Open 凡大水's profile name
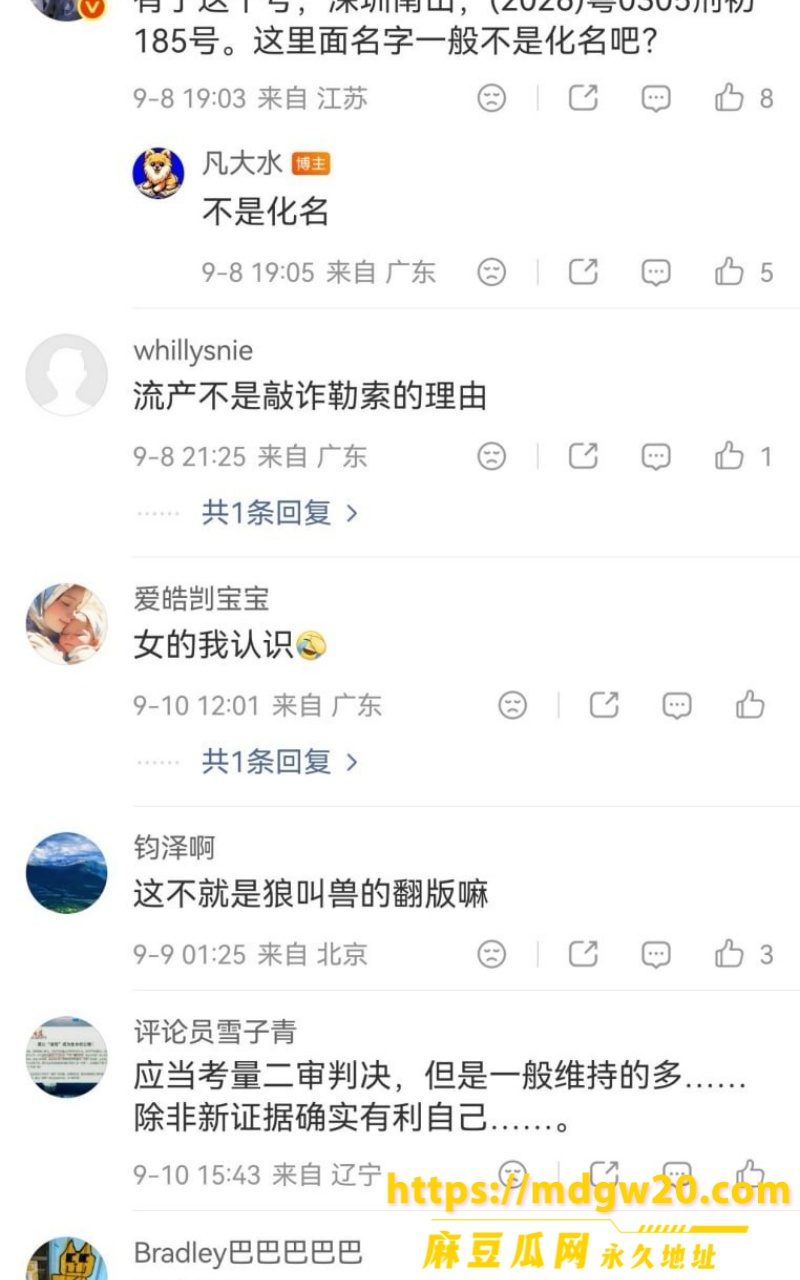The width and height of the screenshot is (800, 1280). (x=242, y=163)
